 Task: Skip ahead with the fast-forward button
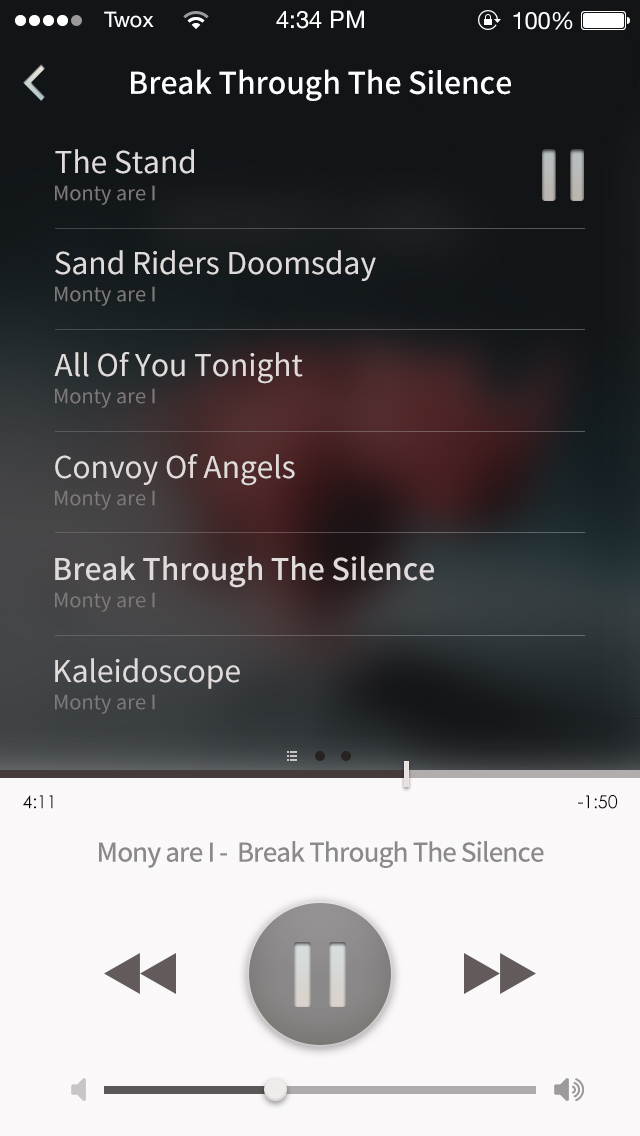point(499,973)
